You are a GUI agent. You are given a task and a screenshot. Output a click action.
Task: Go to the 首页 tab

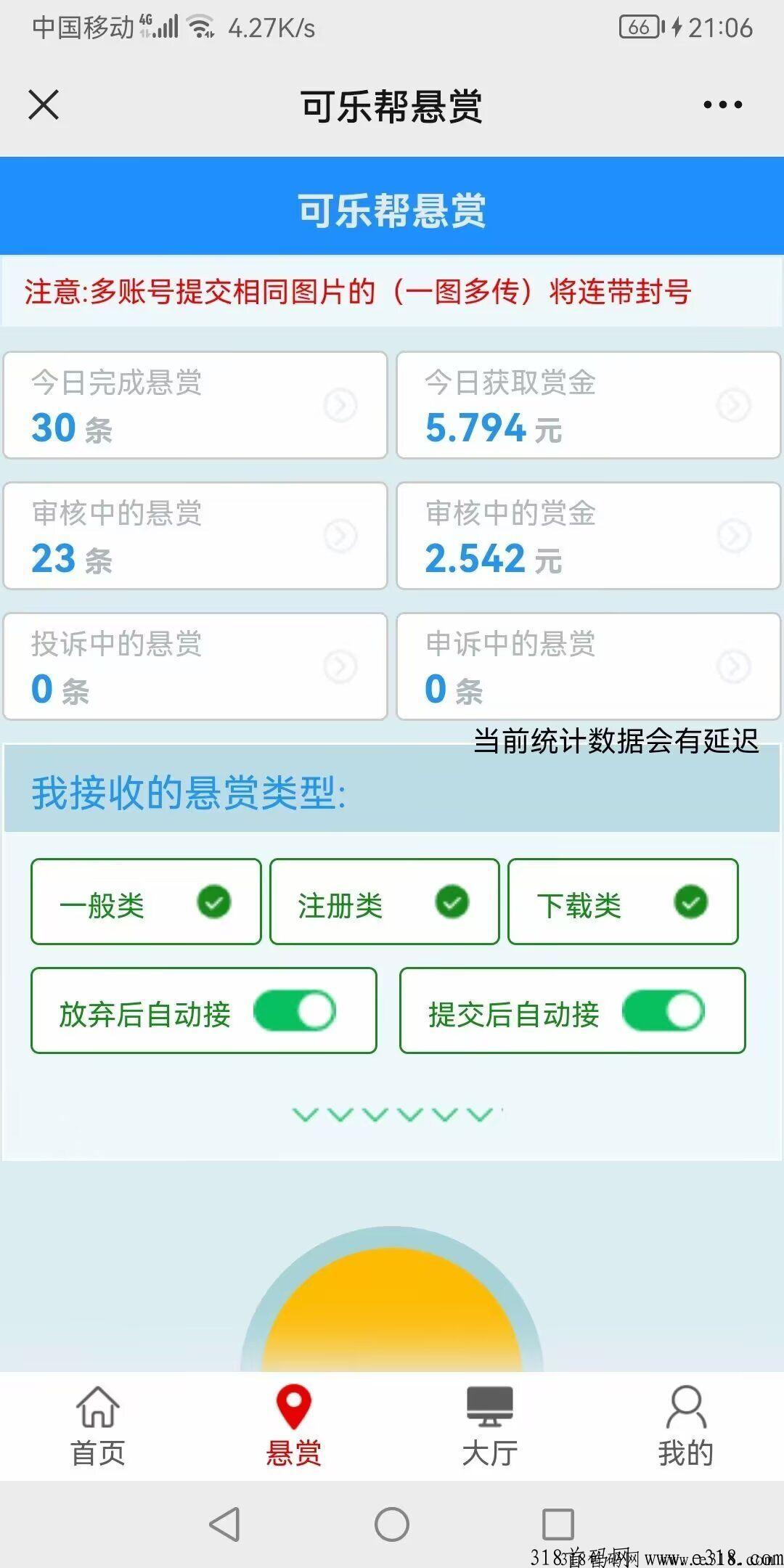(98, 1426)
